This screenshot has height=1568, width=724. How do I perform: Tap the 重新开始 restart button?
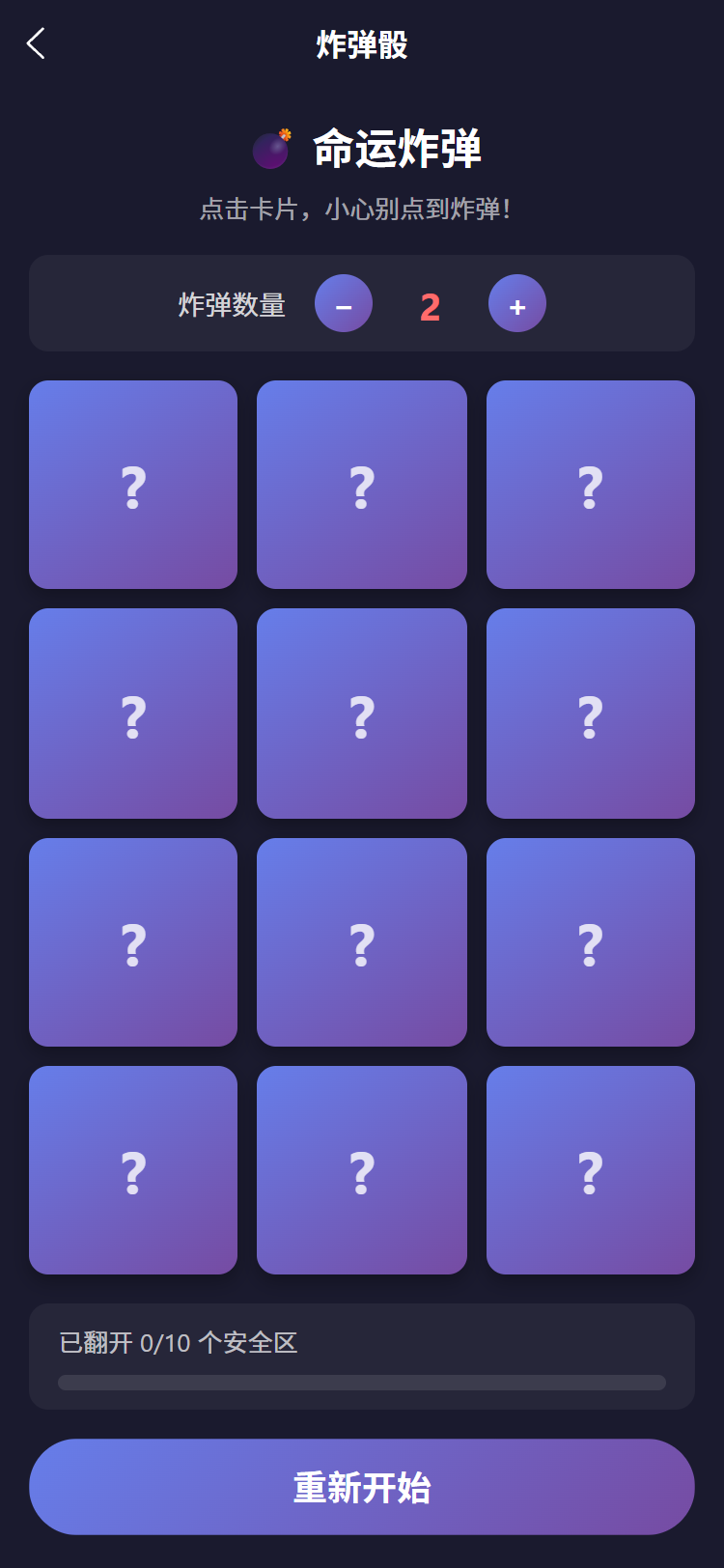pyautogui.click(x=362, y=1487)
